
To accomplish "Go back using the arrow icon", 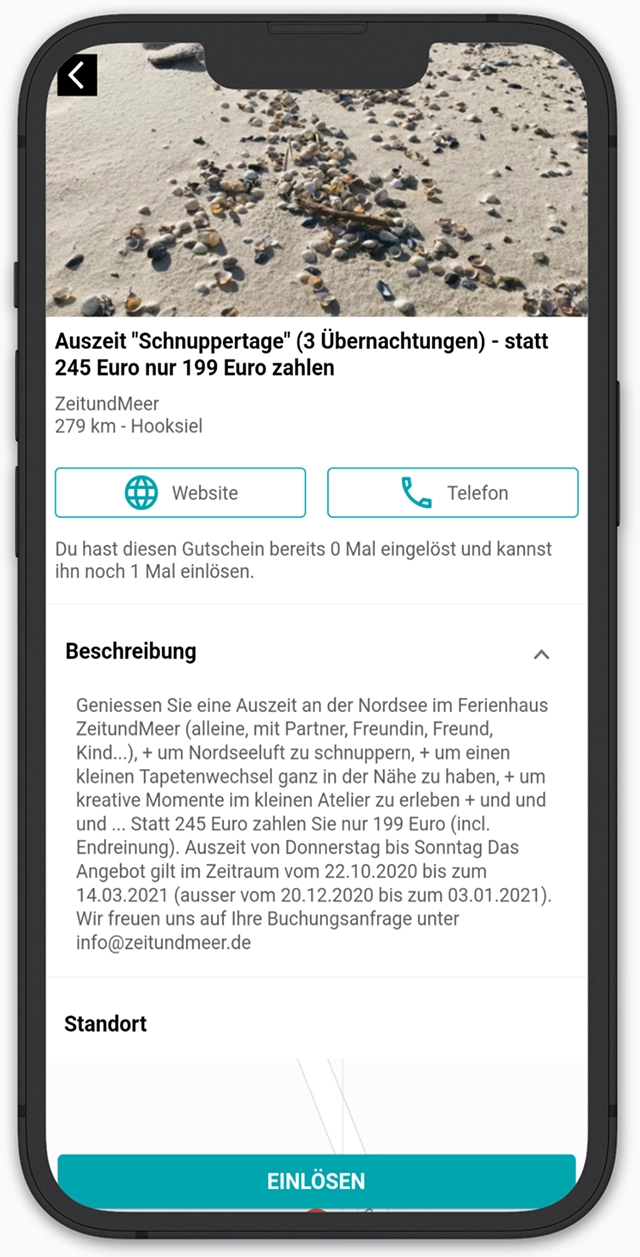I will pyautogui.click(x=77, y=74).
